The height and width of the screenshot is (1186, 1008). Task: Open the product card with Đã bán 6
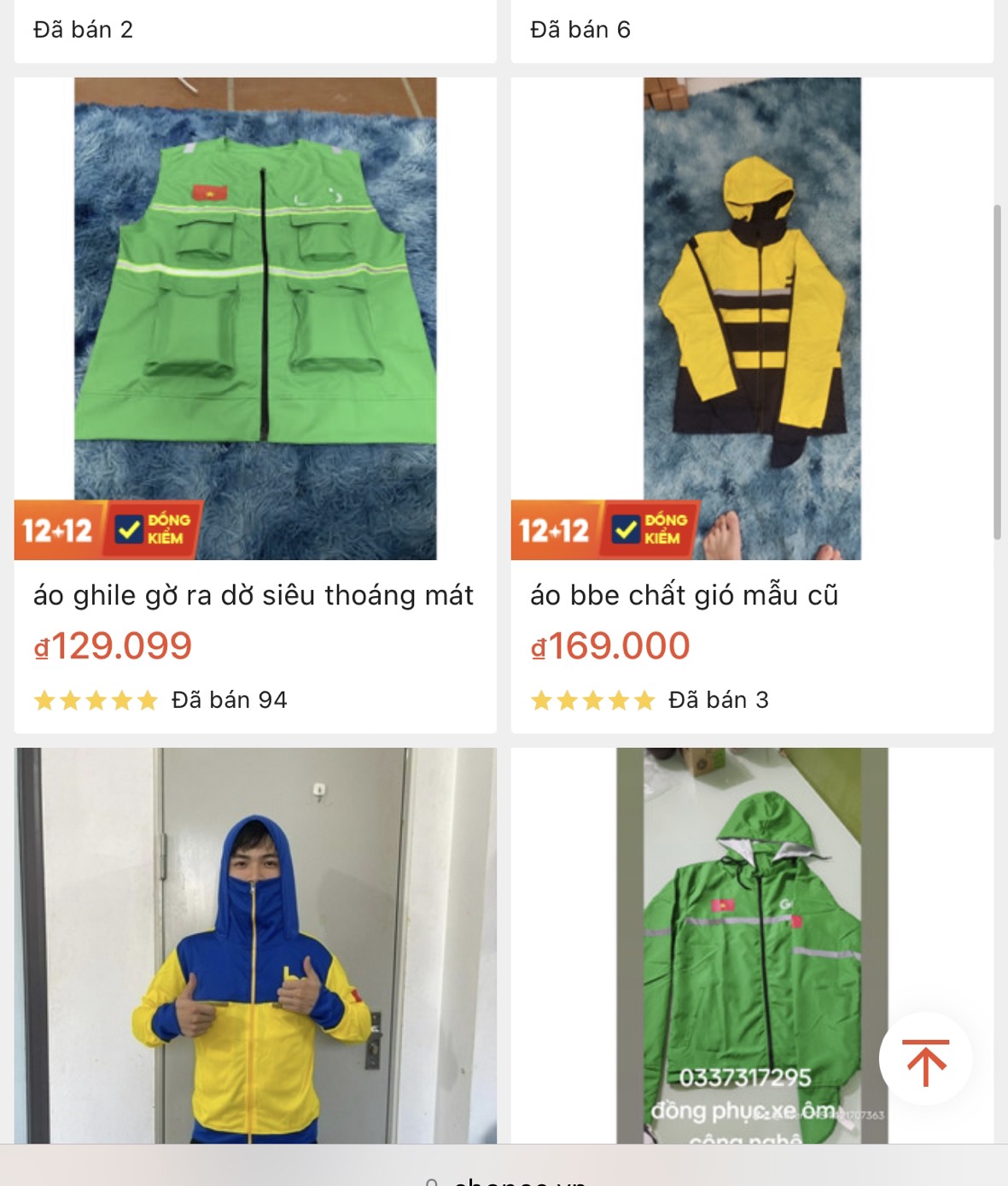pos(751,31)
